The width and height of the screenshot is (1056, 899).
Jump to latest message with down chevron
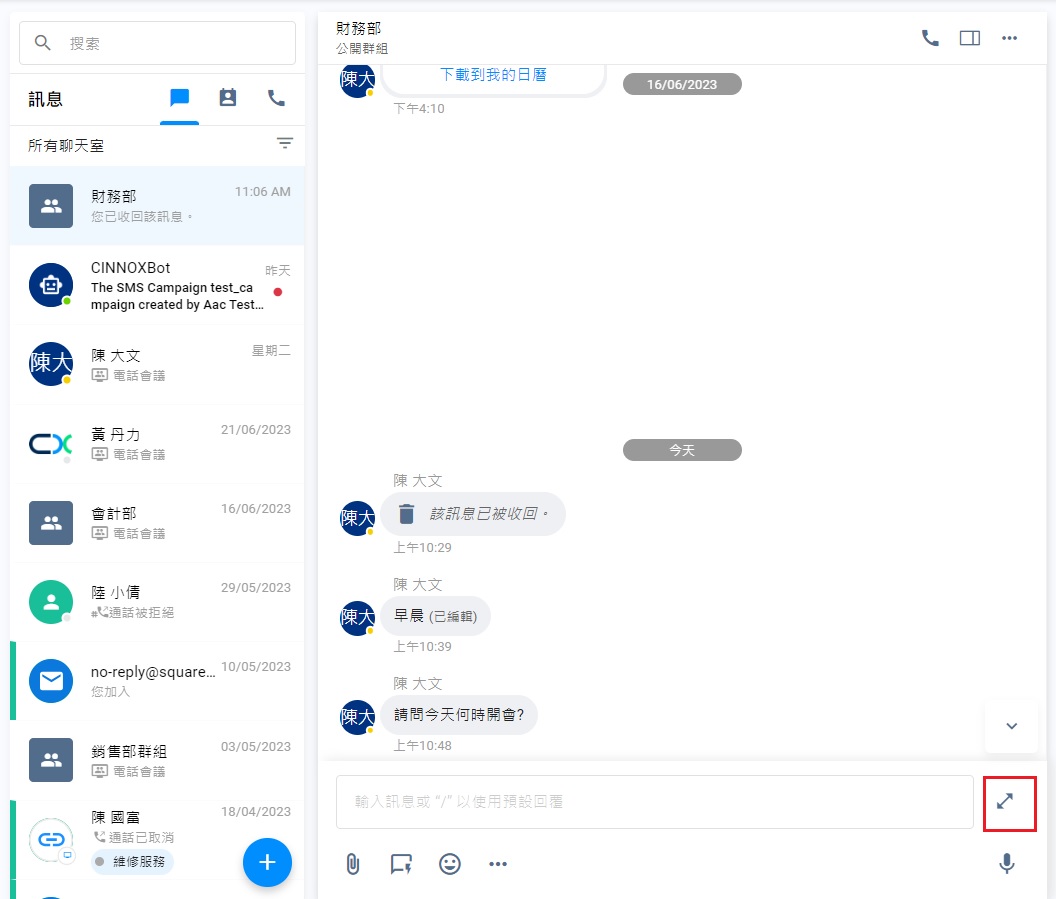point(1011,726)
